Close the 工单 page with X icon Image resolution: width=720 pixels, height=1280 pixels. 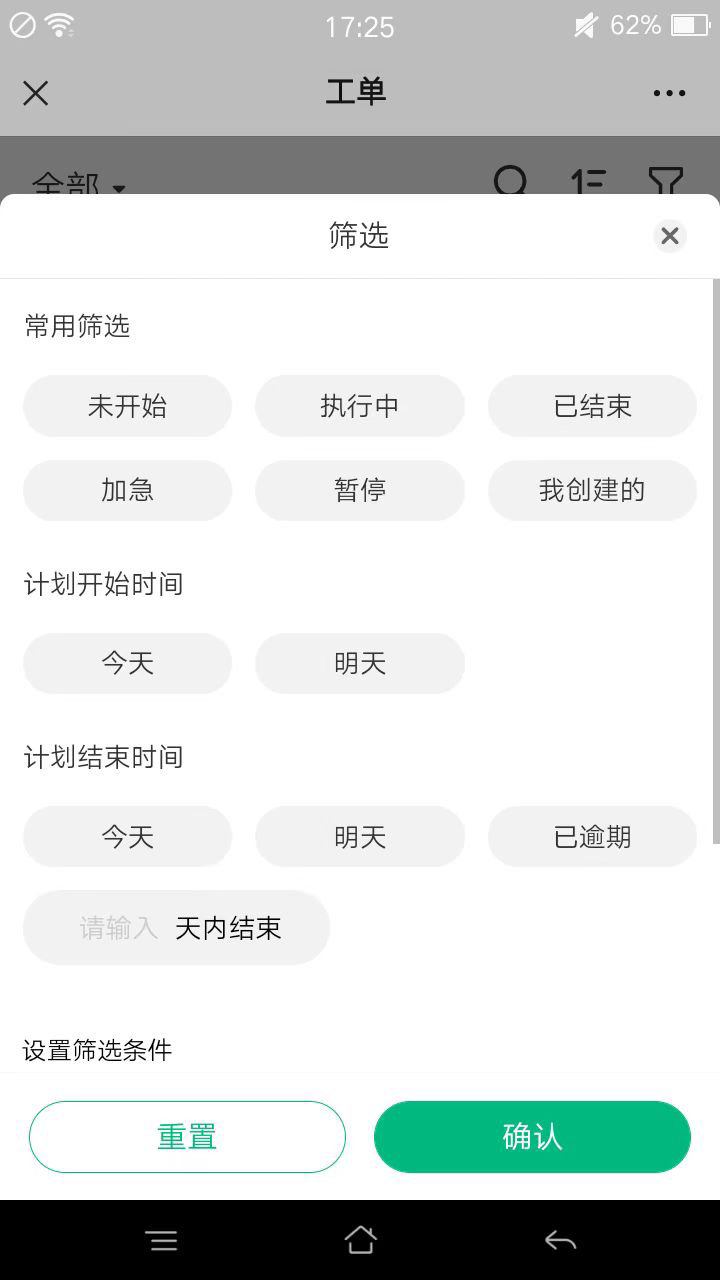pos(36,93)
